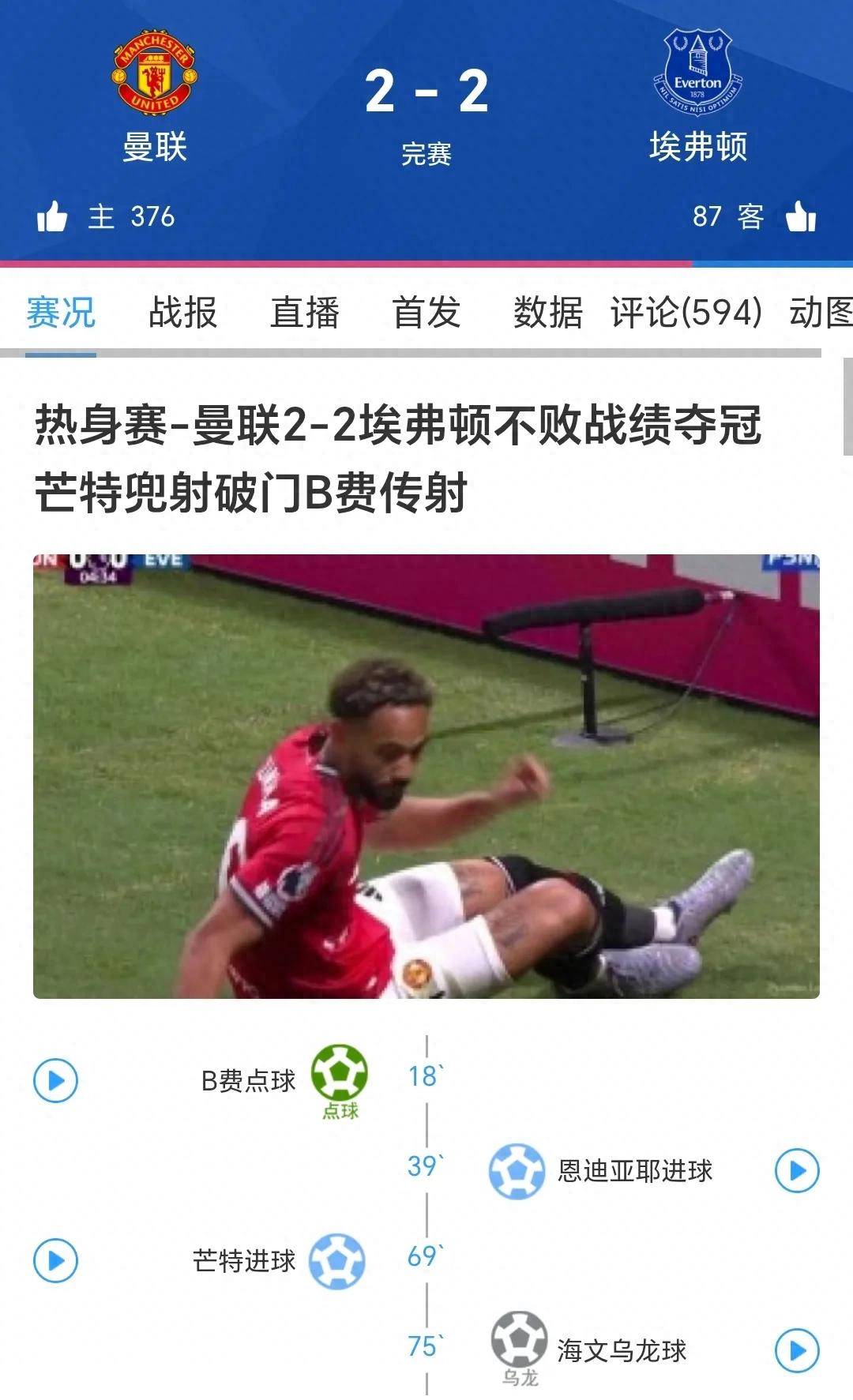The width and height of the screenshot is (853, 1400).
Task: Open the 曼联 team crest
Action: (x=154, y=73)
